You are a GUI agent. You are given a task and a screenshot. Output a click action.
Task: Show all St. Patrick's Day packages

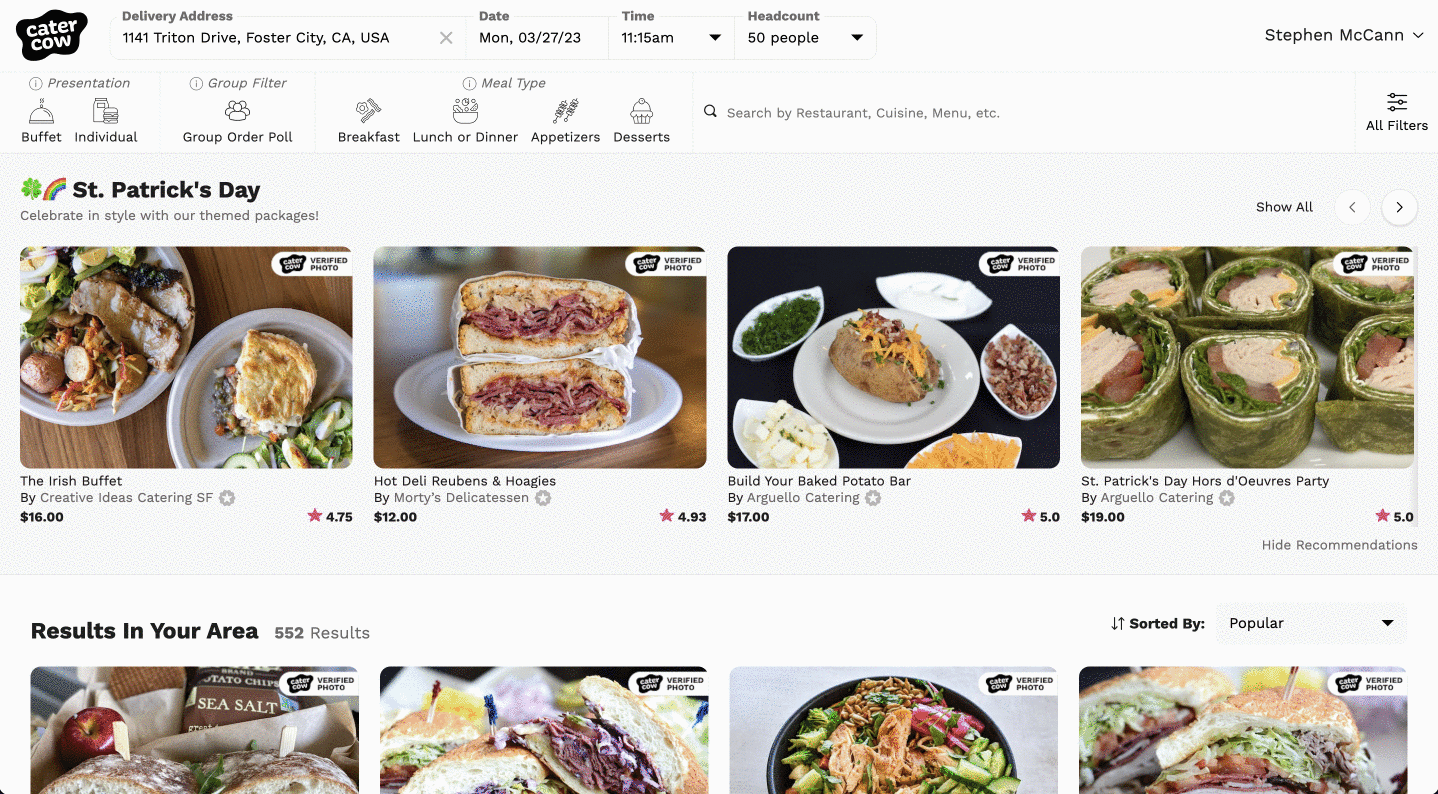(1284, 207)
